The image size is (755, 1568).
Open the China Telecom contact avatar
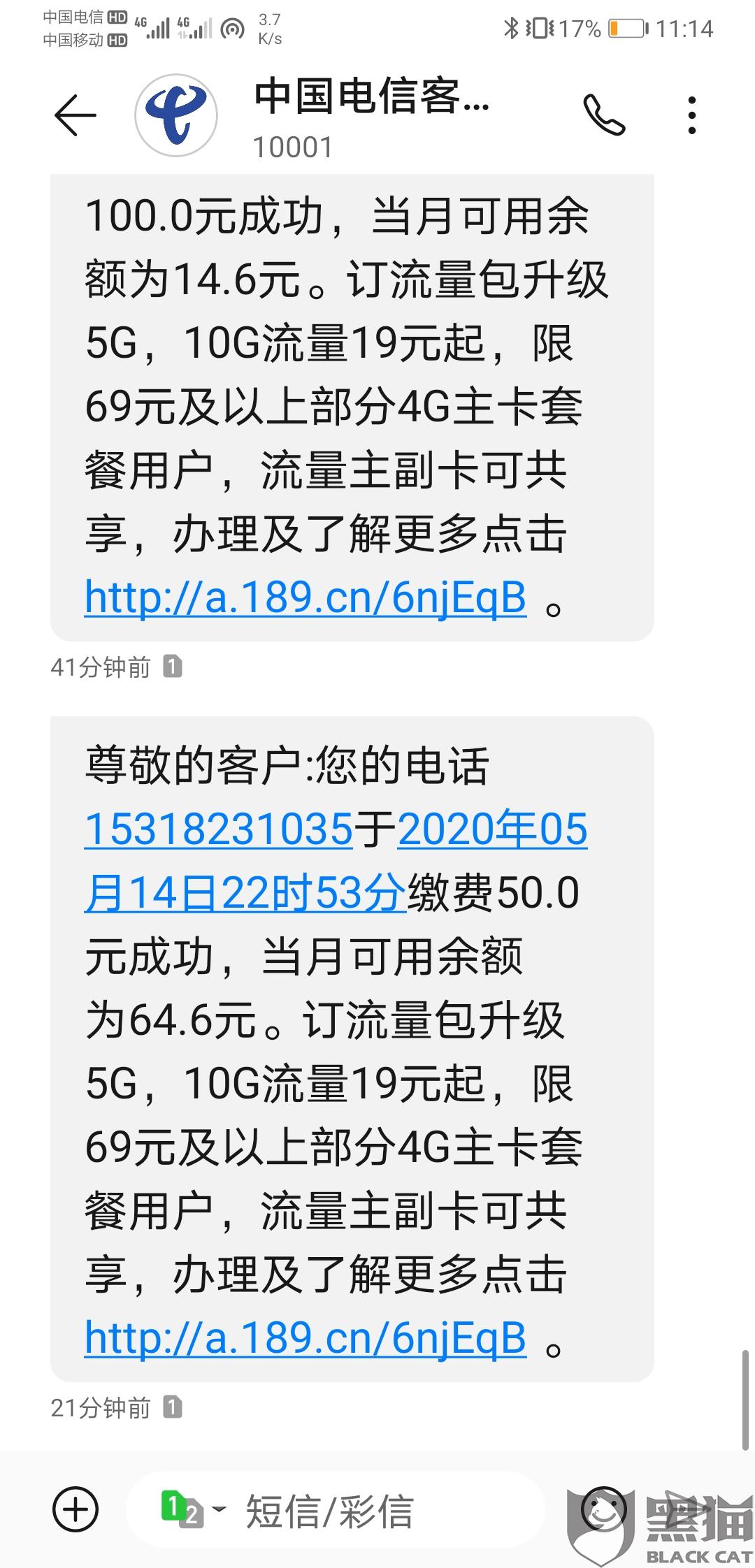click(176, 115)
